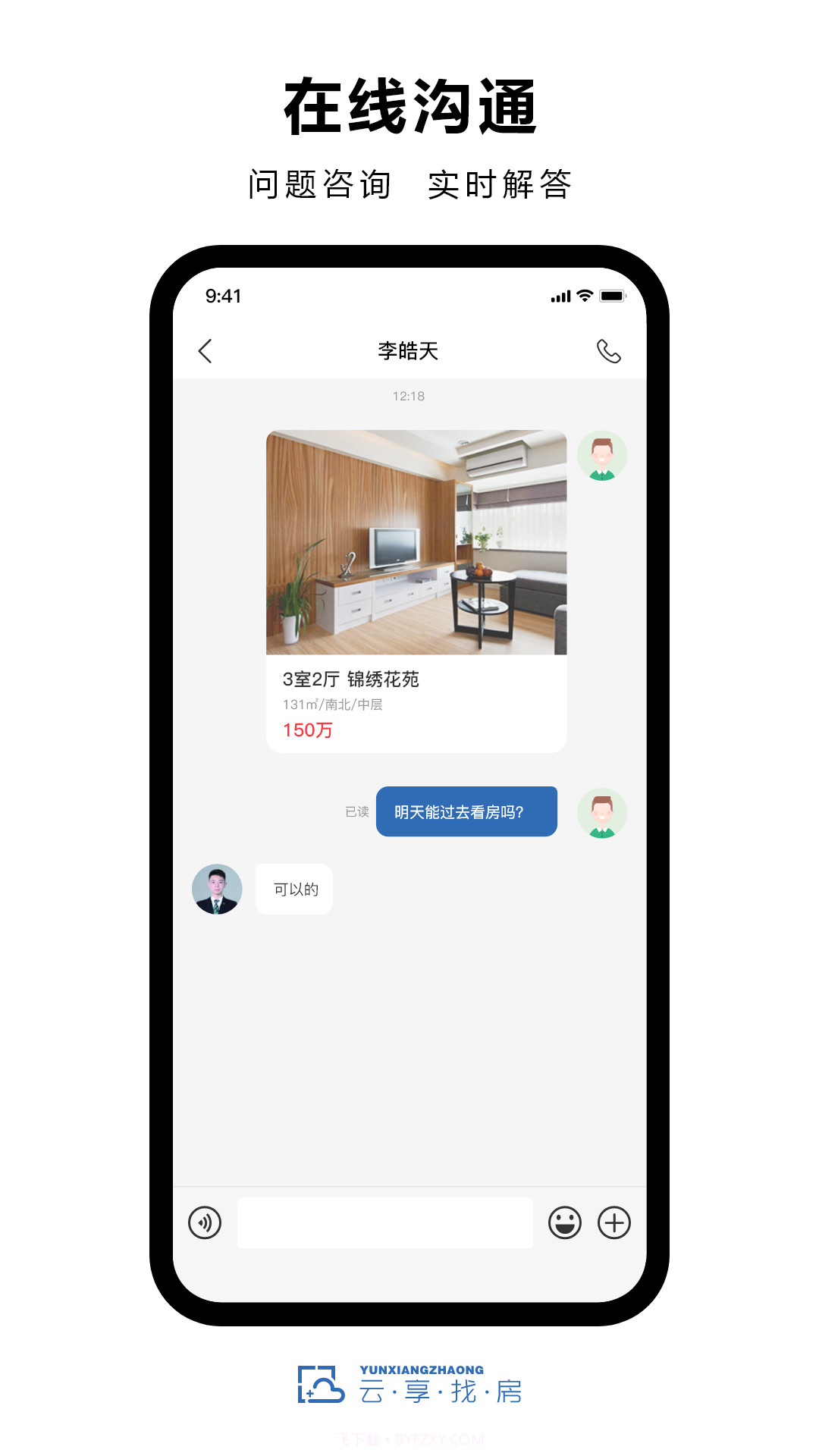
Task: Go back with the left chevron arrow
Action: (204, 351)
